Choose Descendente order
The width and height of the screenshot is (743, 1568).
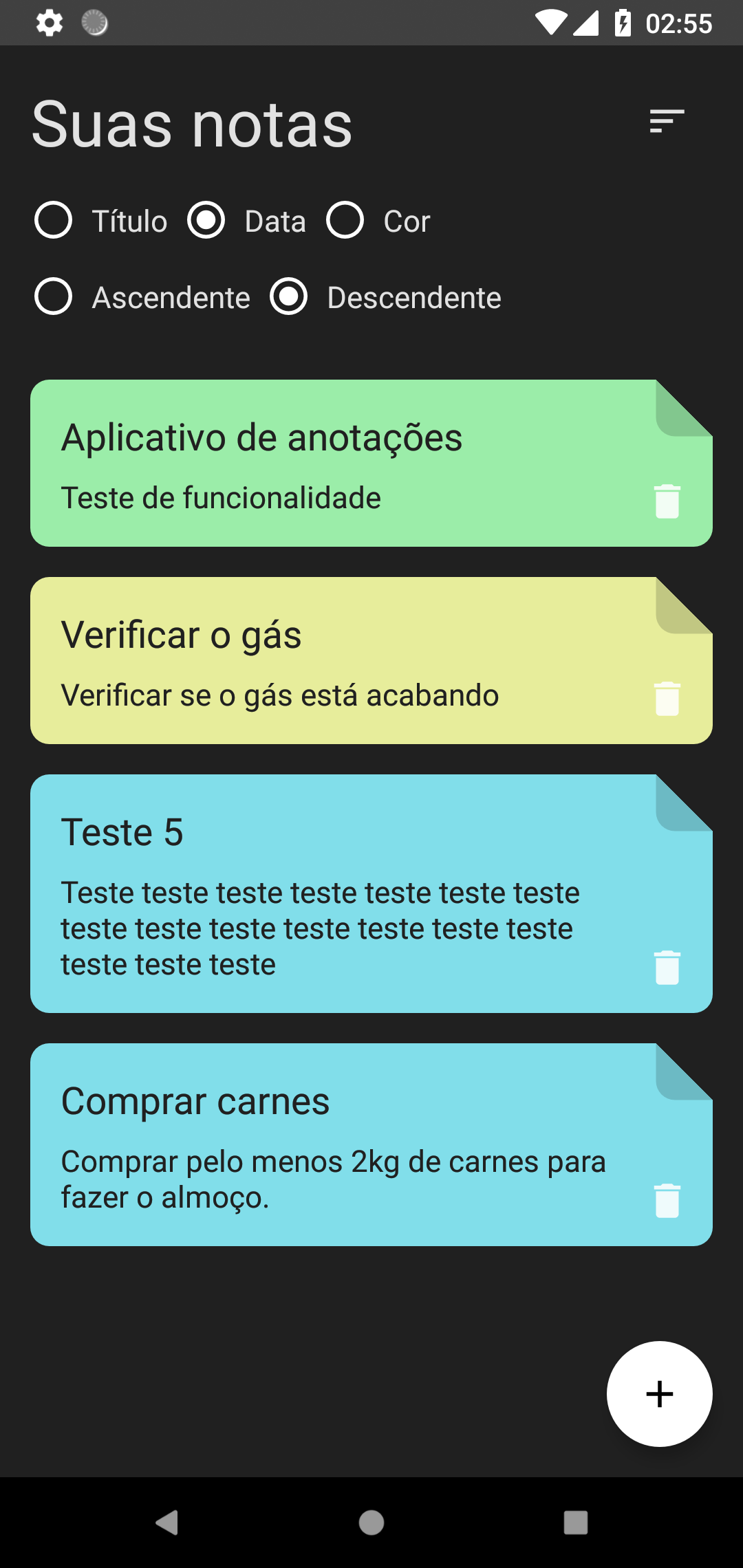point(289,297)
